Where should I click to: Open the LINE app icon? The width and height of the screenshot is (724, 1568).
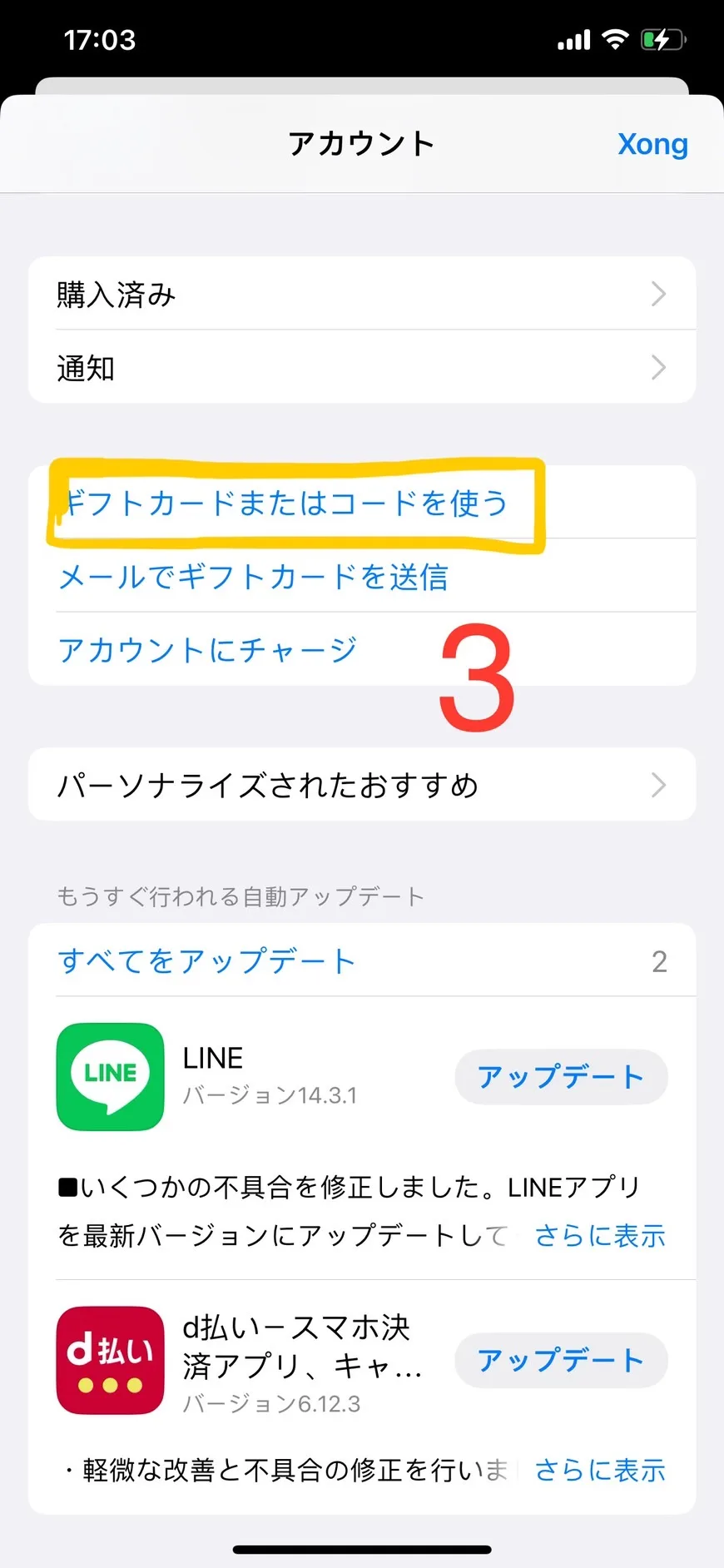(x=111, y=1077)
